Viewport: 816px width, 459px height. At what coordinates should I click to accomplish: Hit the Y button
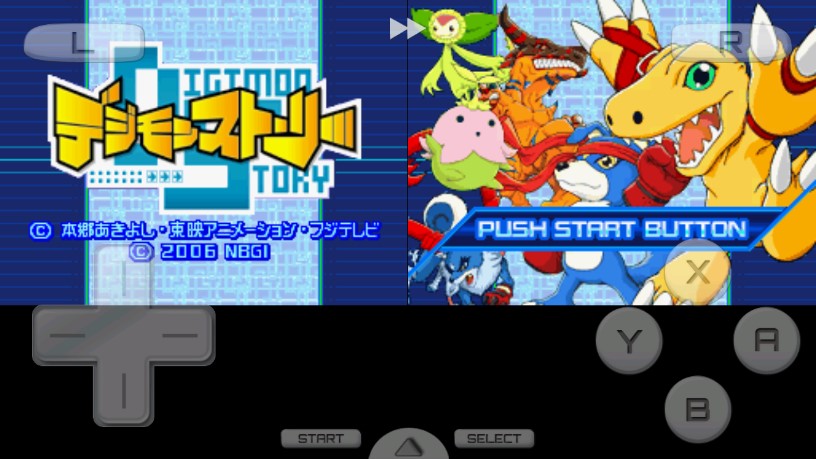pyautogui.click(x=629, y=341)
